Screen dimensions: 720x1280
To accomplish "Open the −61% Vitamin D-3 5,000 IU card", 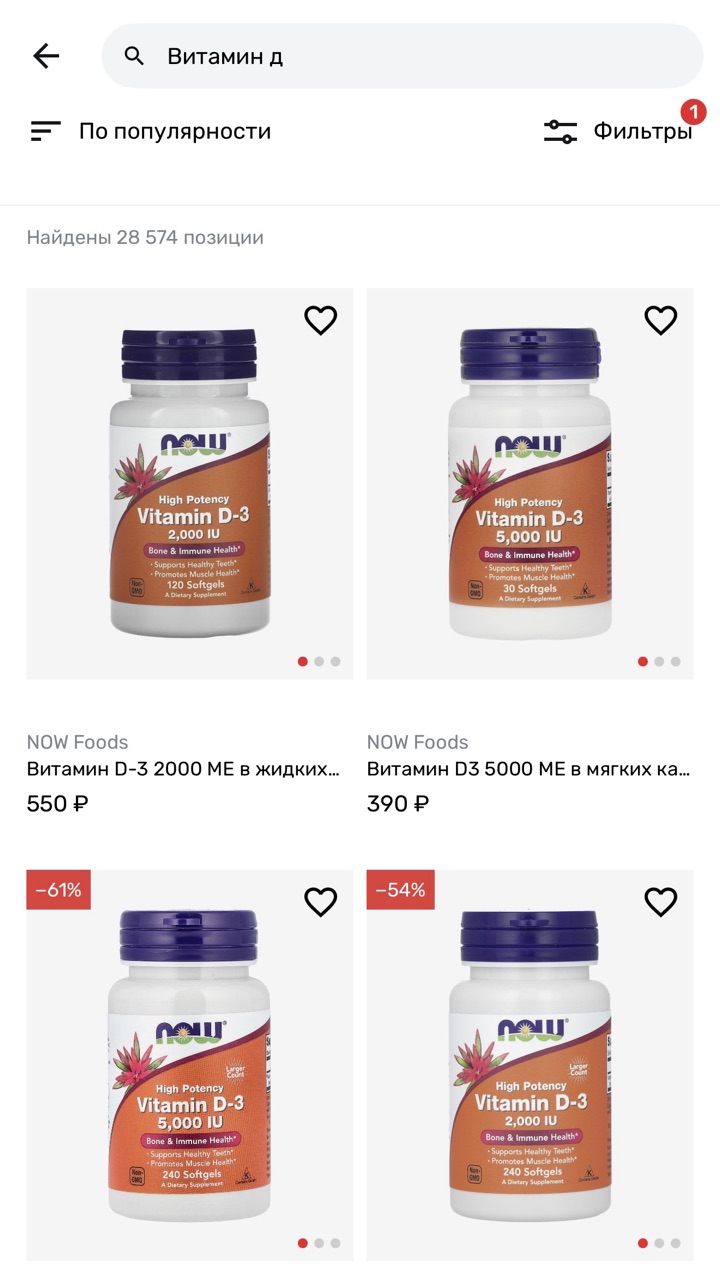I will coord(189,1070).
